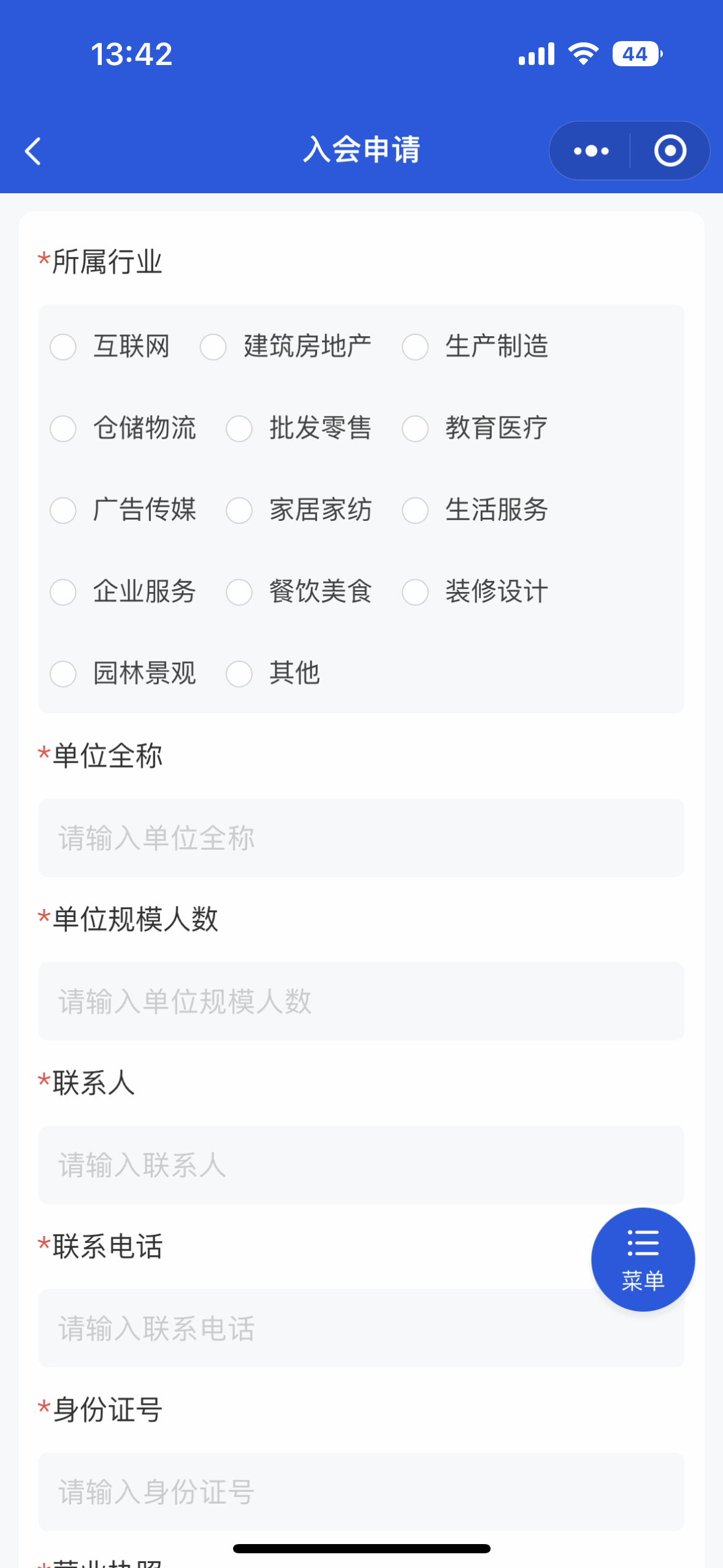Tap the 单位全称 input field
Viewport: 723px width, 1568px height.
click(x=361, y=838)
